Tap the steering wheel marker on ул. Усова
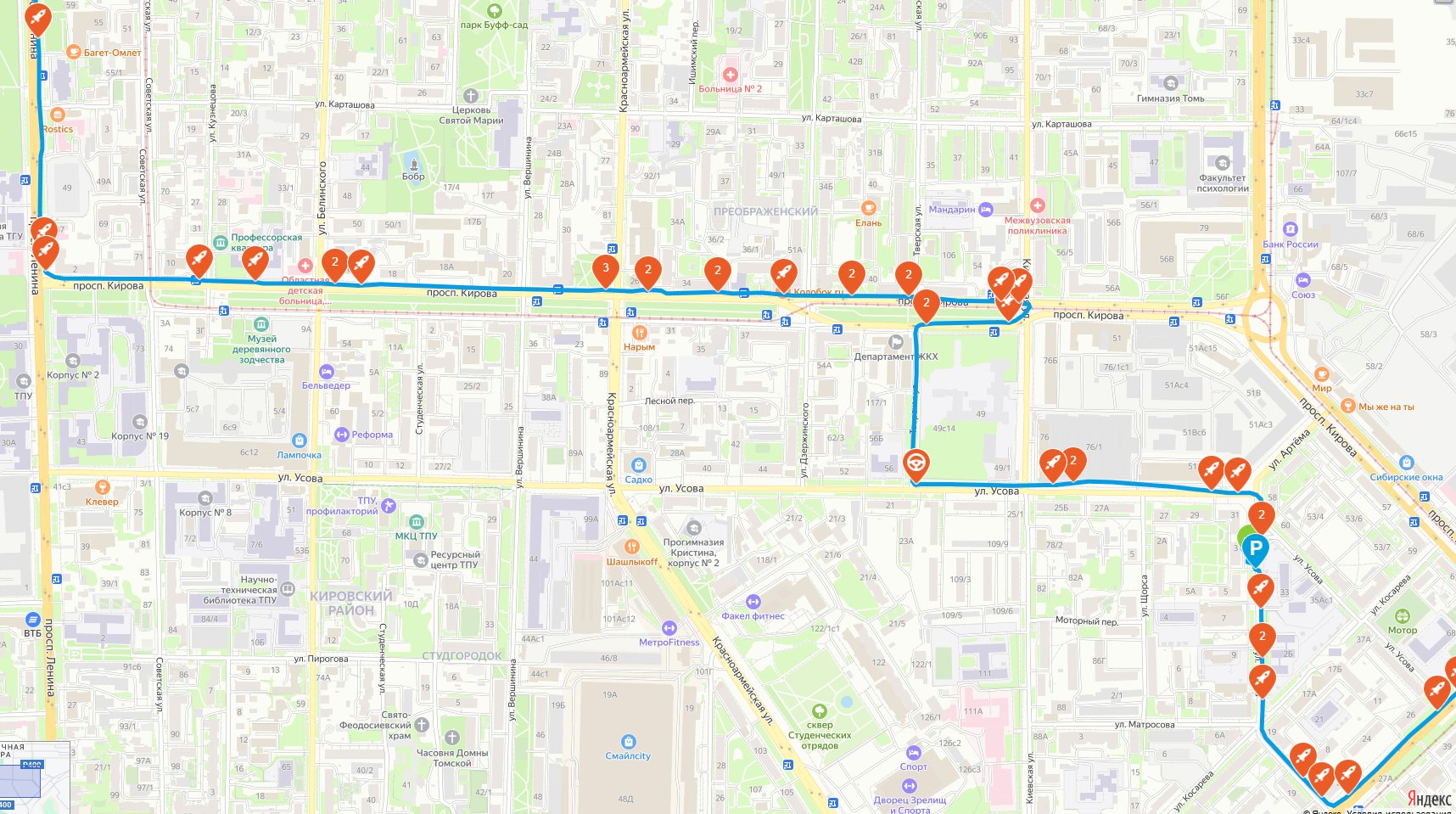The height and width of the screenshot is (814, 1456). [x=916, y=464]
